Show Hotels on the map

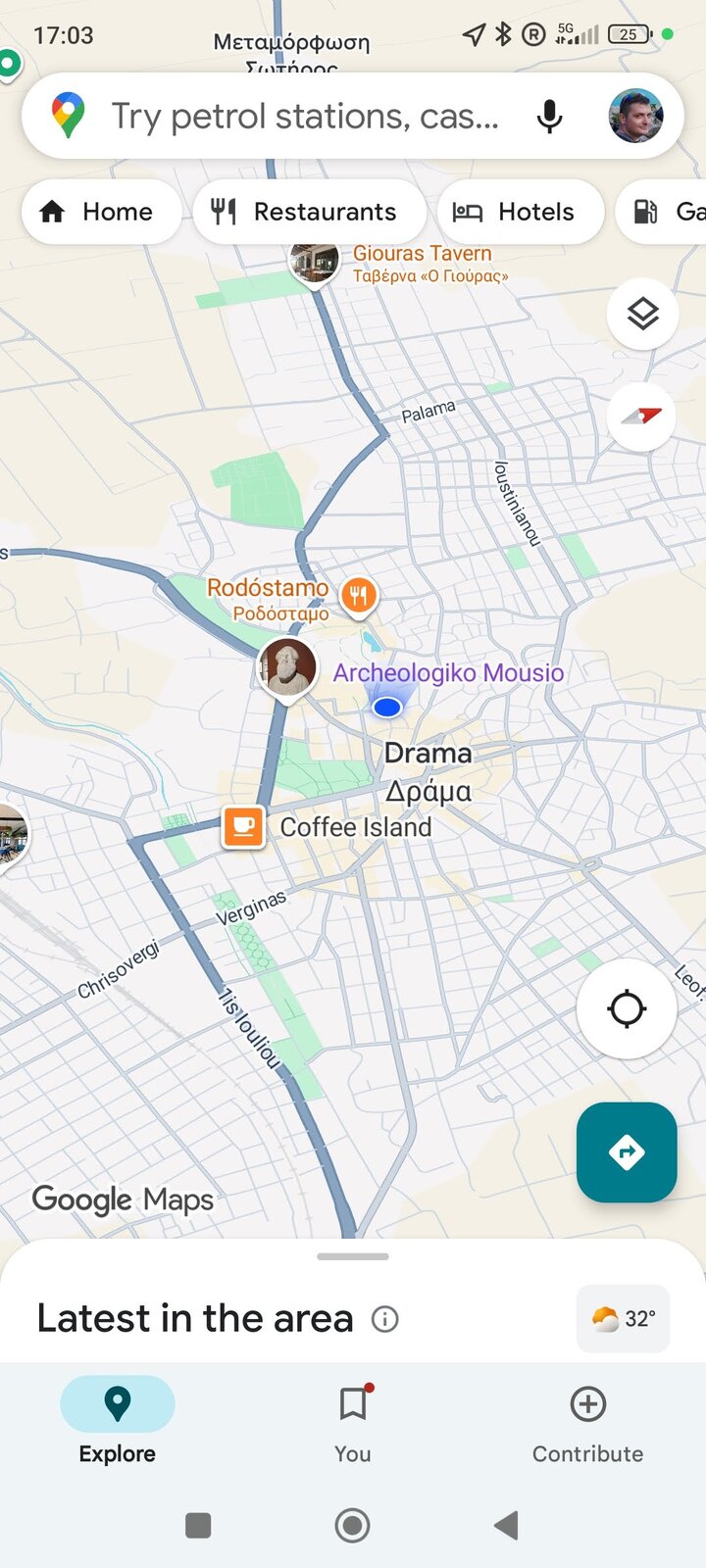pyautogui.click(x=519, y=212)
